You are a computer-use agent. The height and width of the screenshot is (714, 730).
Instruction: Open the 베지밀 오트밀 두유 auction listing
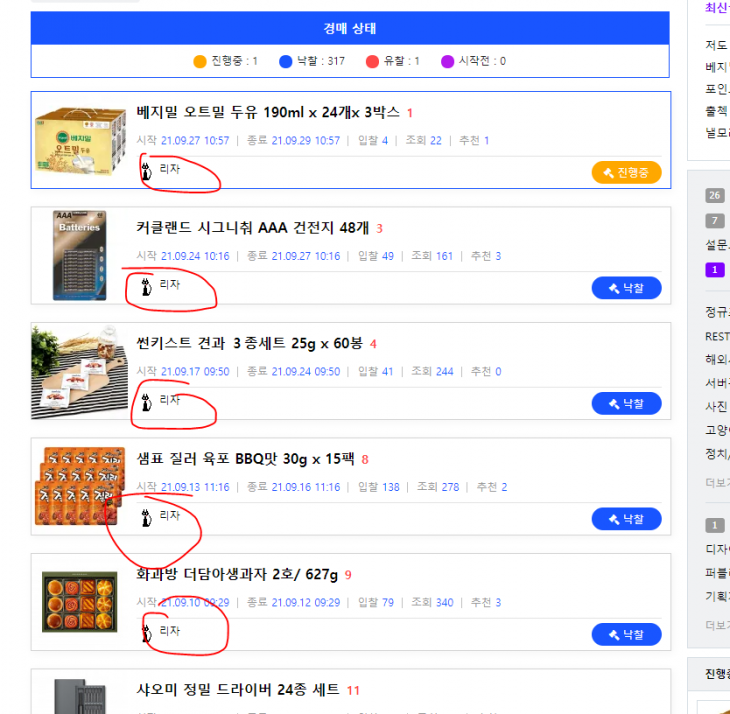coord(268,112)
